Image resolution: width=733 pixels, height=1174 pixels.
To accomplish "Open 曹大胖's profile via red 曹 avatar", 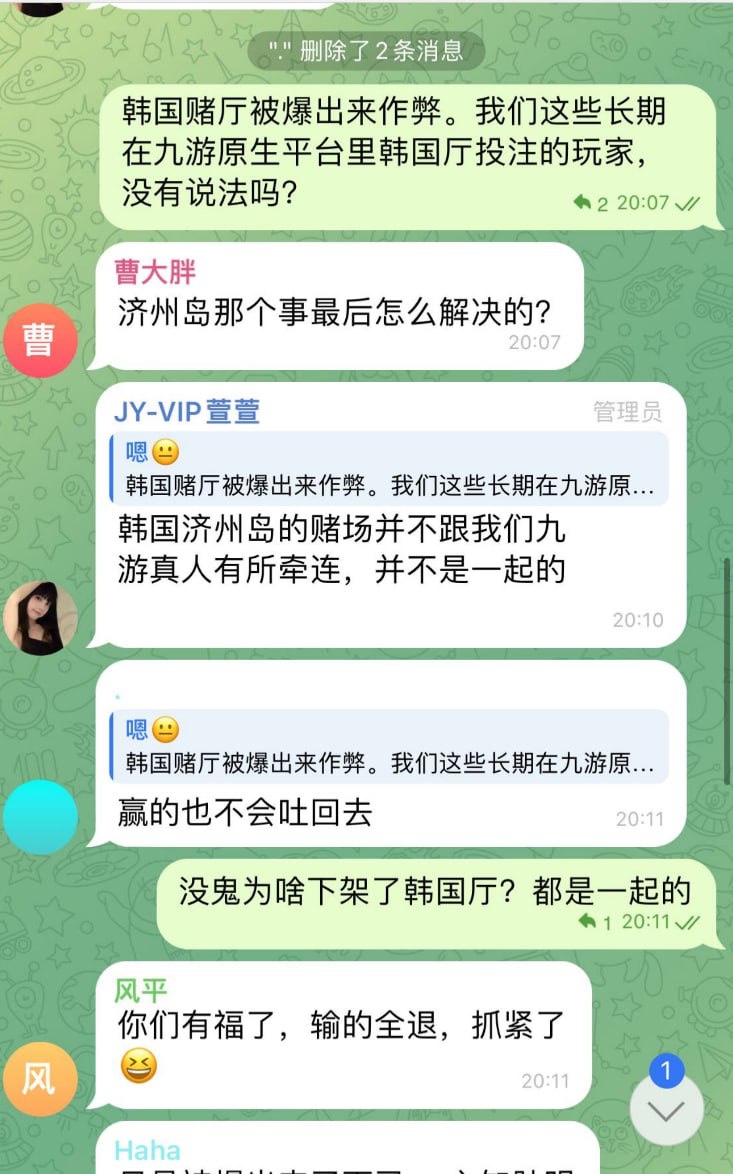I will 40,340.
